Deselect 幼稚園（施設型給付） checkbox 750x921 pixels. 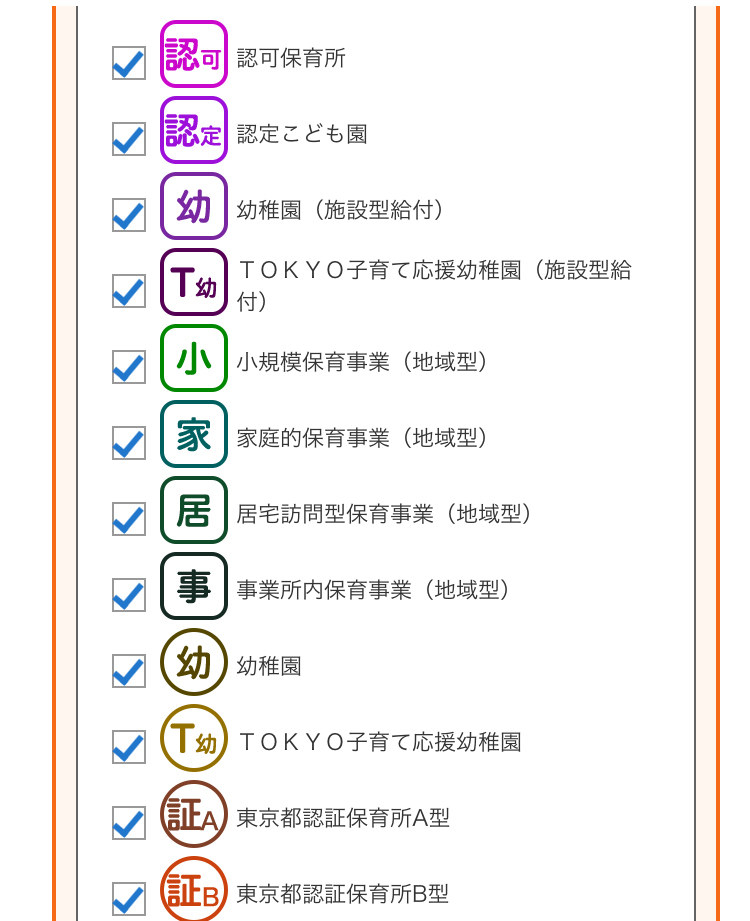pyautogui.click(x=128, y=215)
